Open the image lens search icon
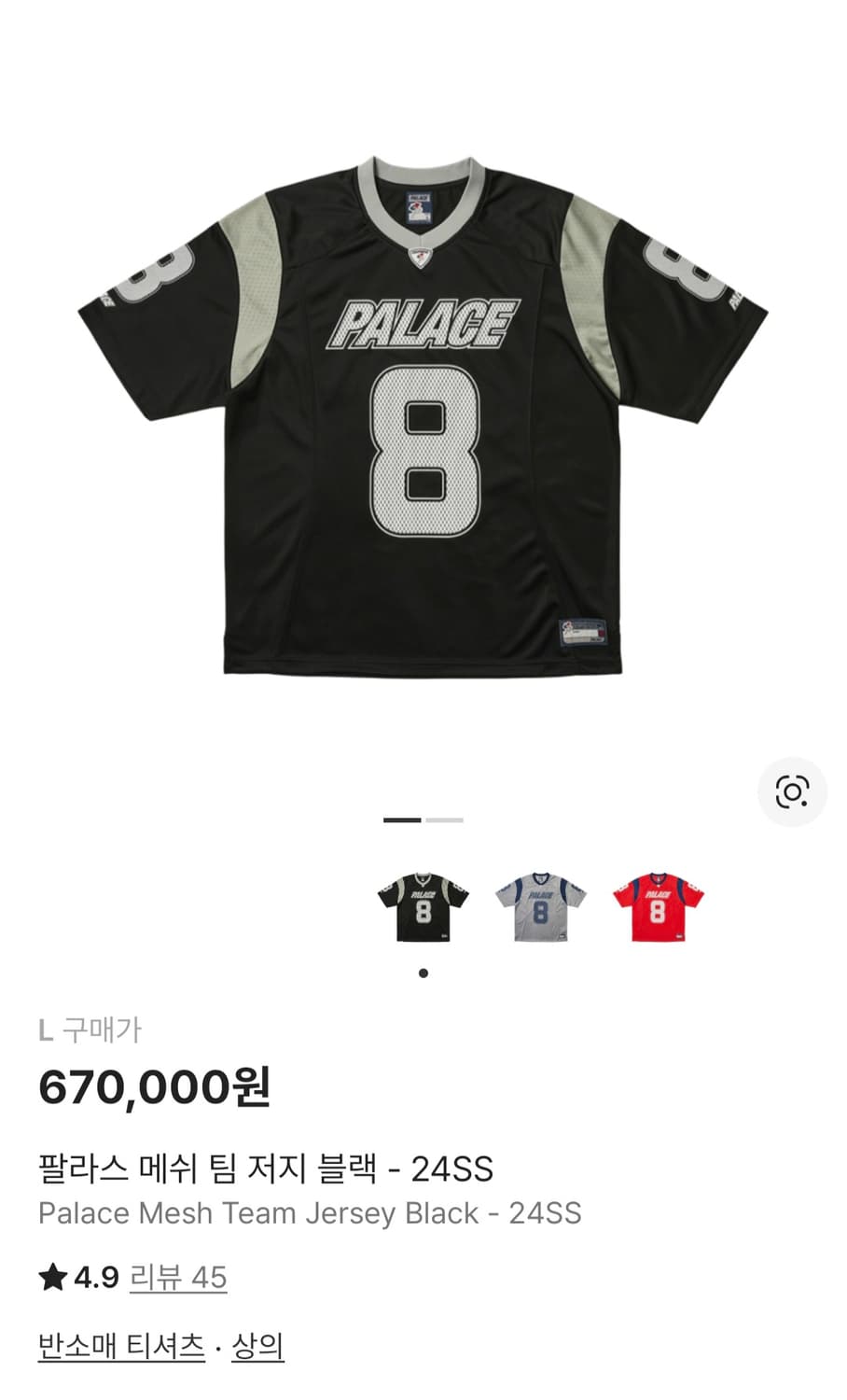Image resolution: width=847 pixels, height=1400 pixels. click(794, 794)
